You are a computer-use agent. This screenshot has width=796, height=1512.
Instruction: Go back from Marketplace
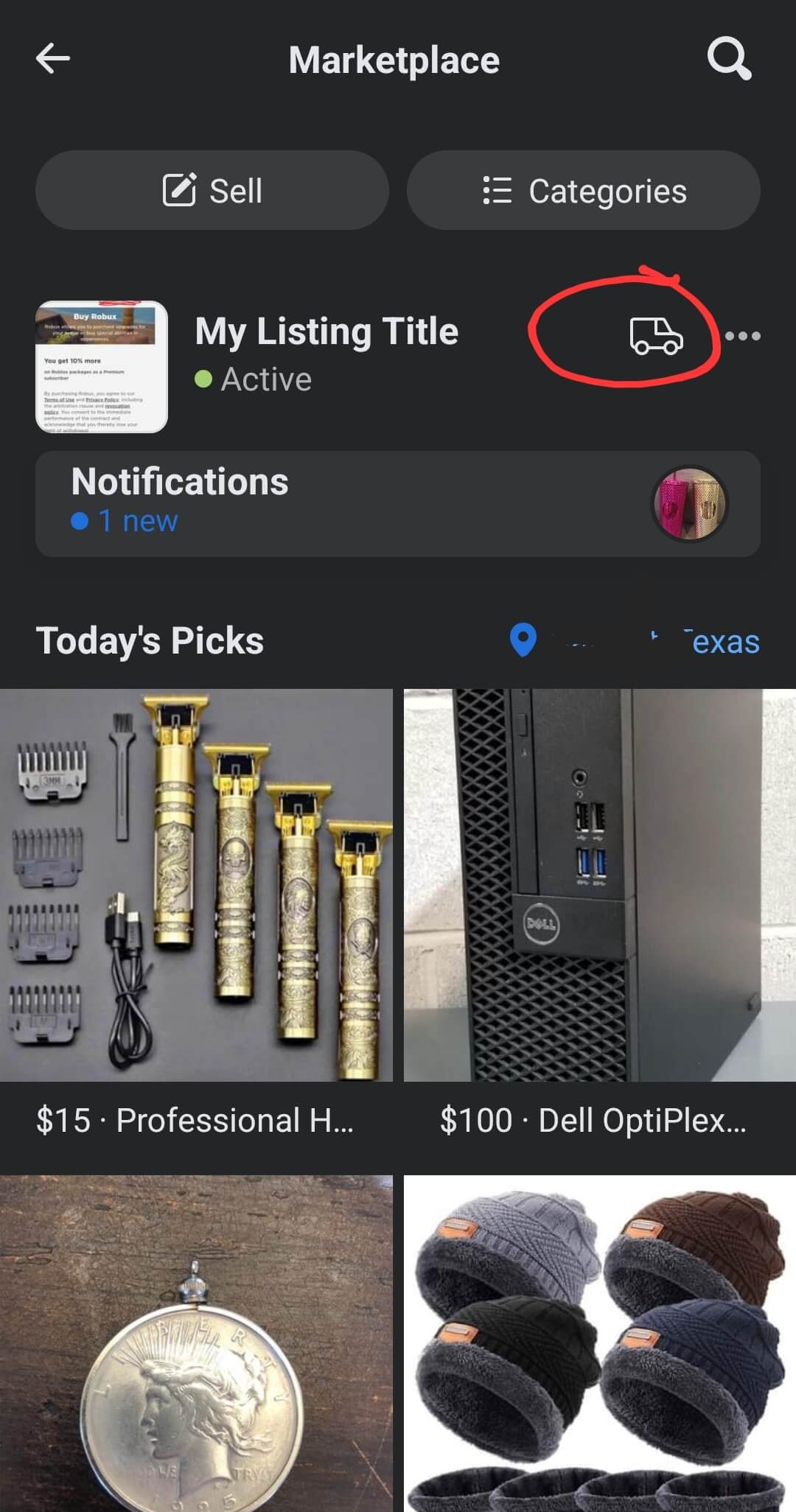point(53,59)
